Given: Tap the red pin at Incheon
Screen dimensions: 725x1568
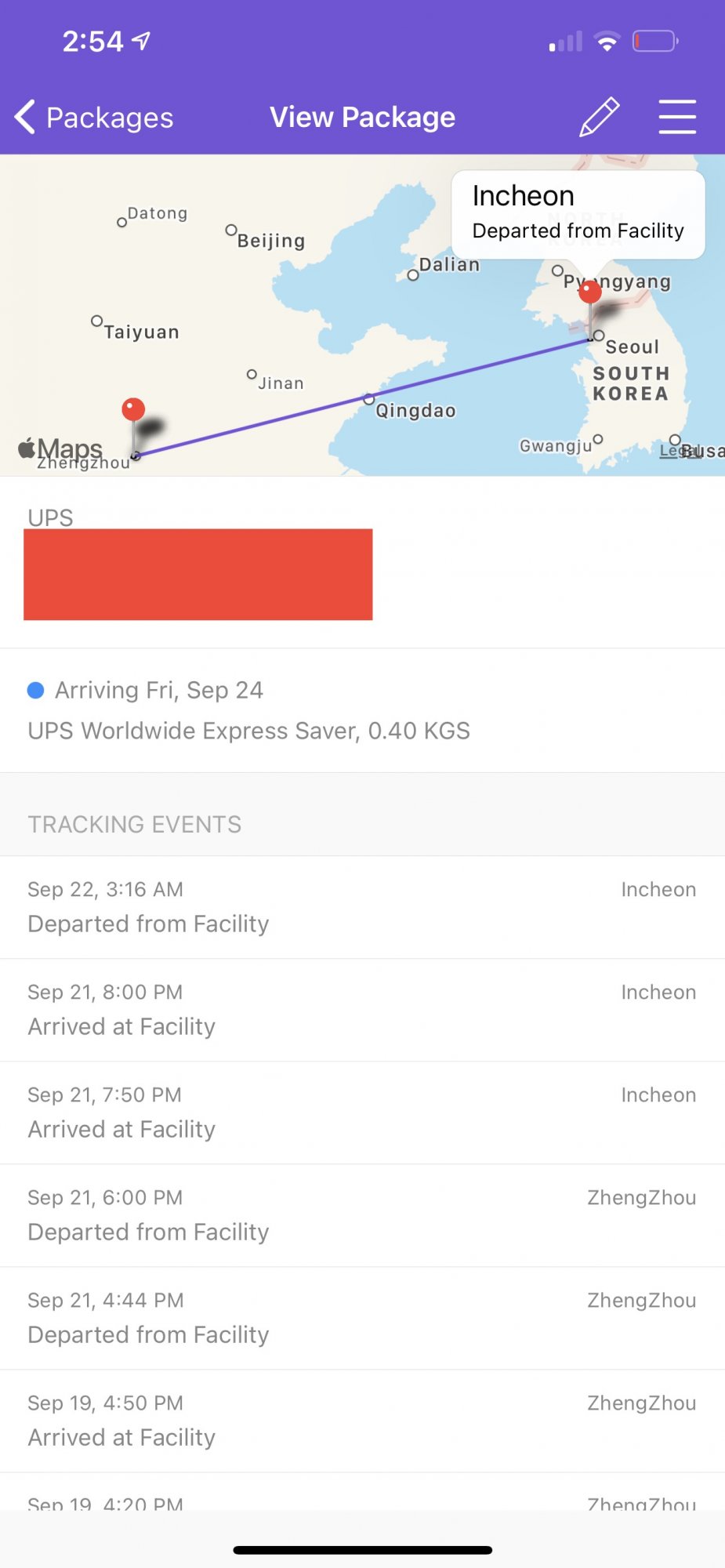Looking at the screenshot, I should click(590, 292).
